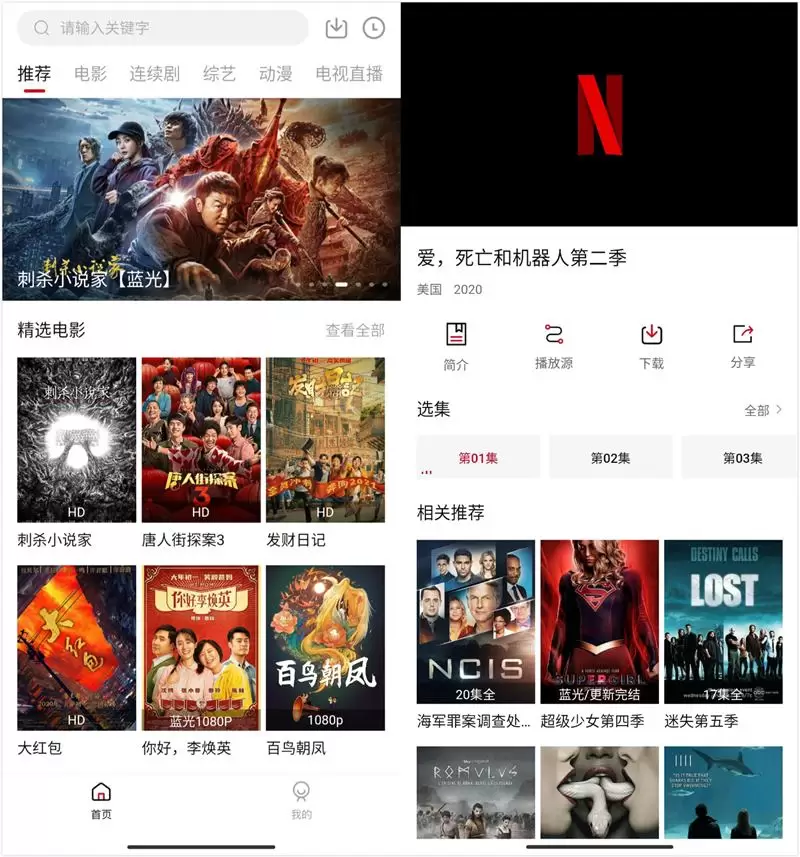Open the downloads icon beside search

[336, 28]
